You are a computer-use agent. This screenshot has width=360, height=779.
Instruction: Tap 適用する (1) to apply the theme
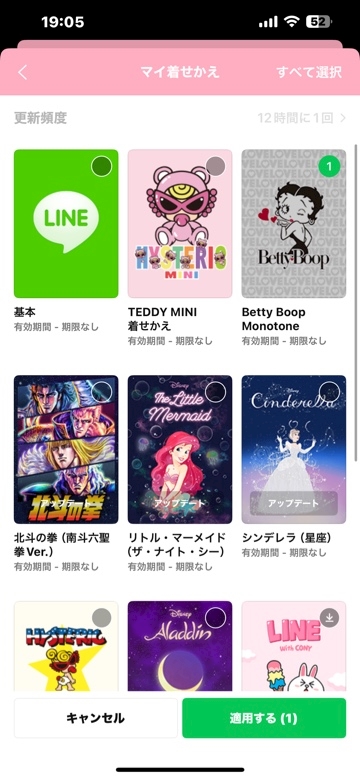point(264,718)
